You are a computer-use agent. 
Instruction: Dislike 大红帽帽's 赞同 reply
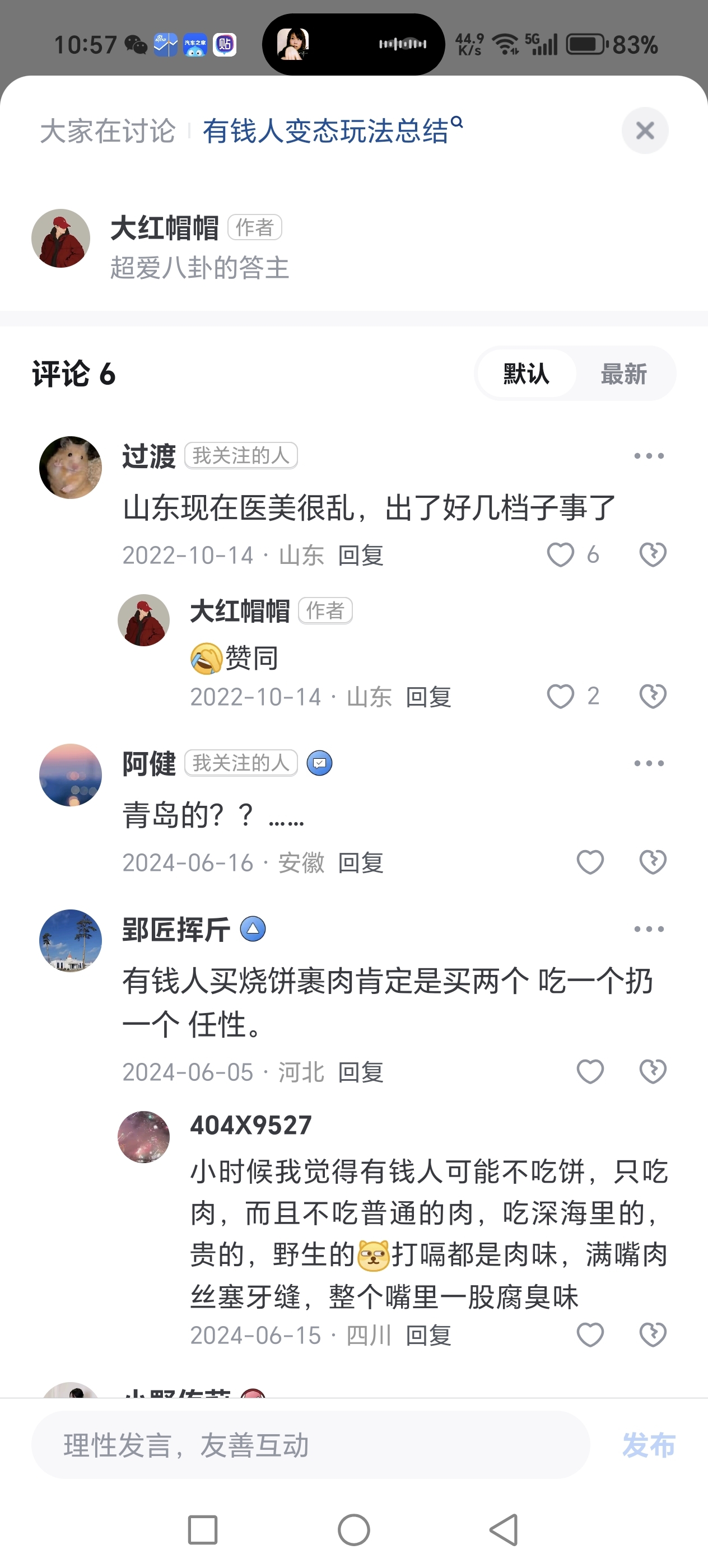(x=653, y=696)
